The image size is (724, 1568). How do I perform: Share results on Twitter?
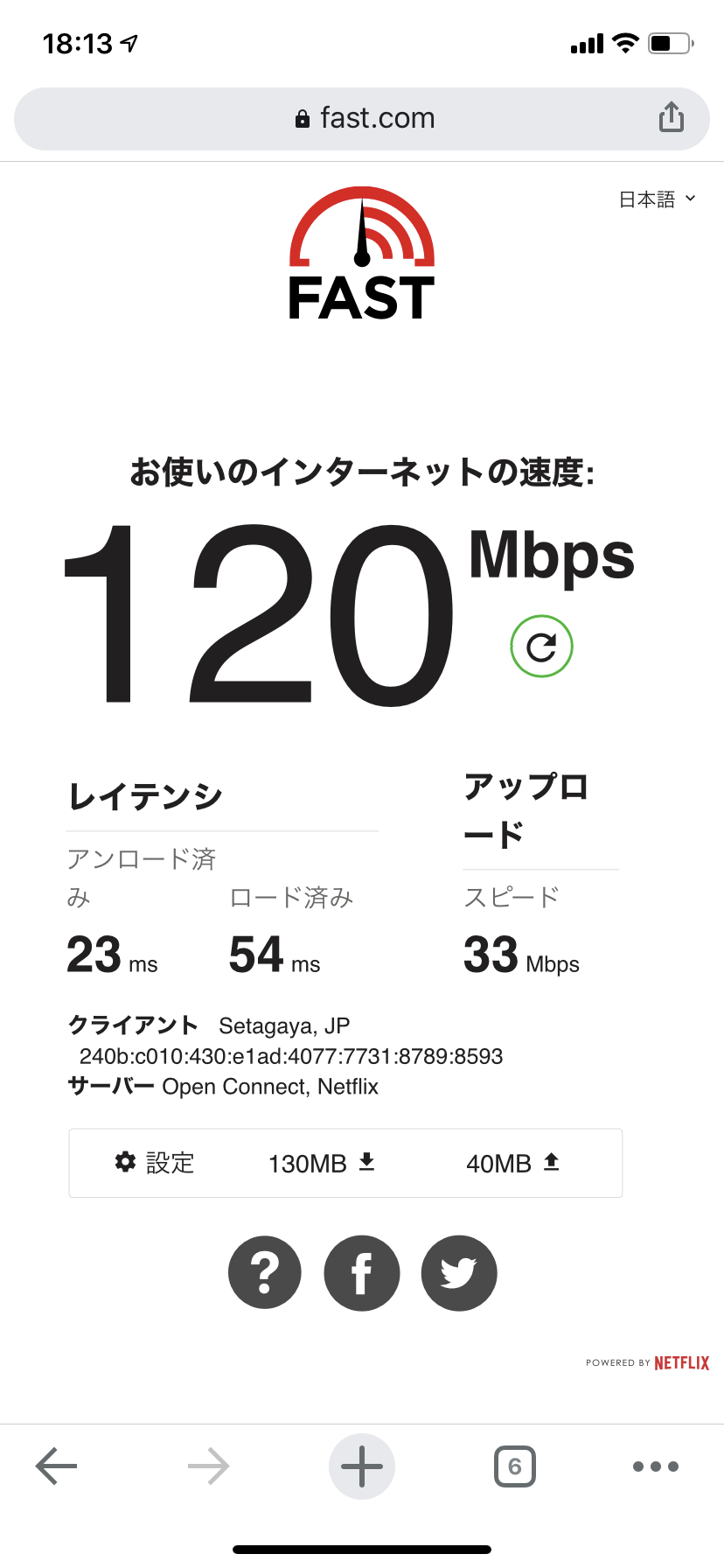459,1273
